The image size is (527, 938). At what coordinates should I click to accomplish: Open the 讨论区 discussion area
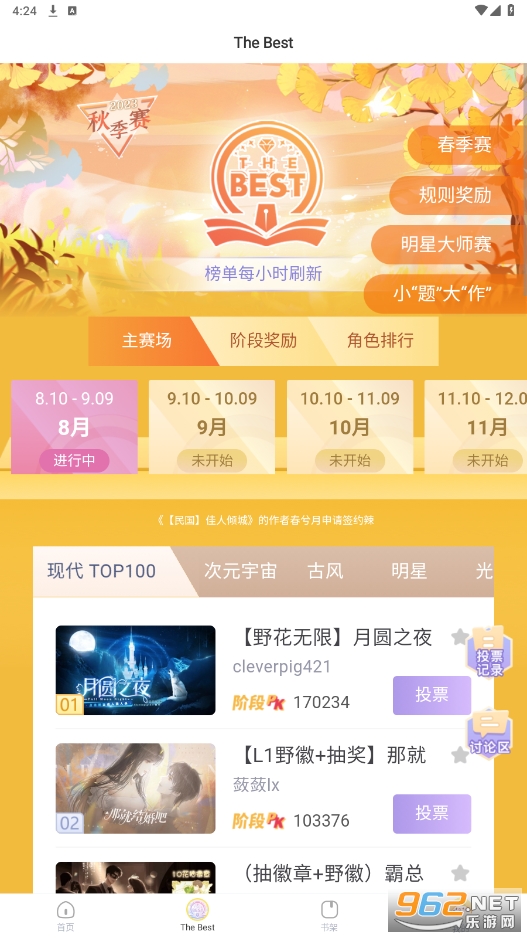[489, 735]
